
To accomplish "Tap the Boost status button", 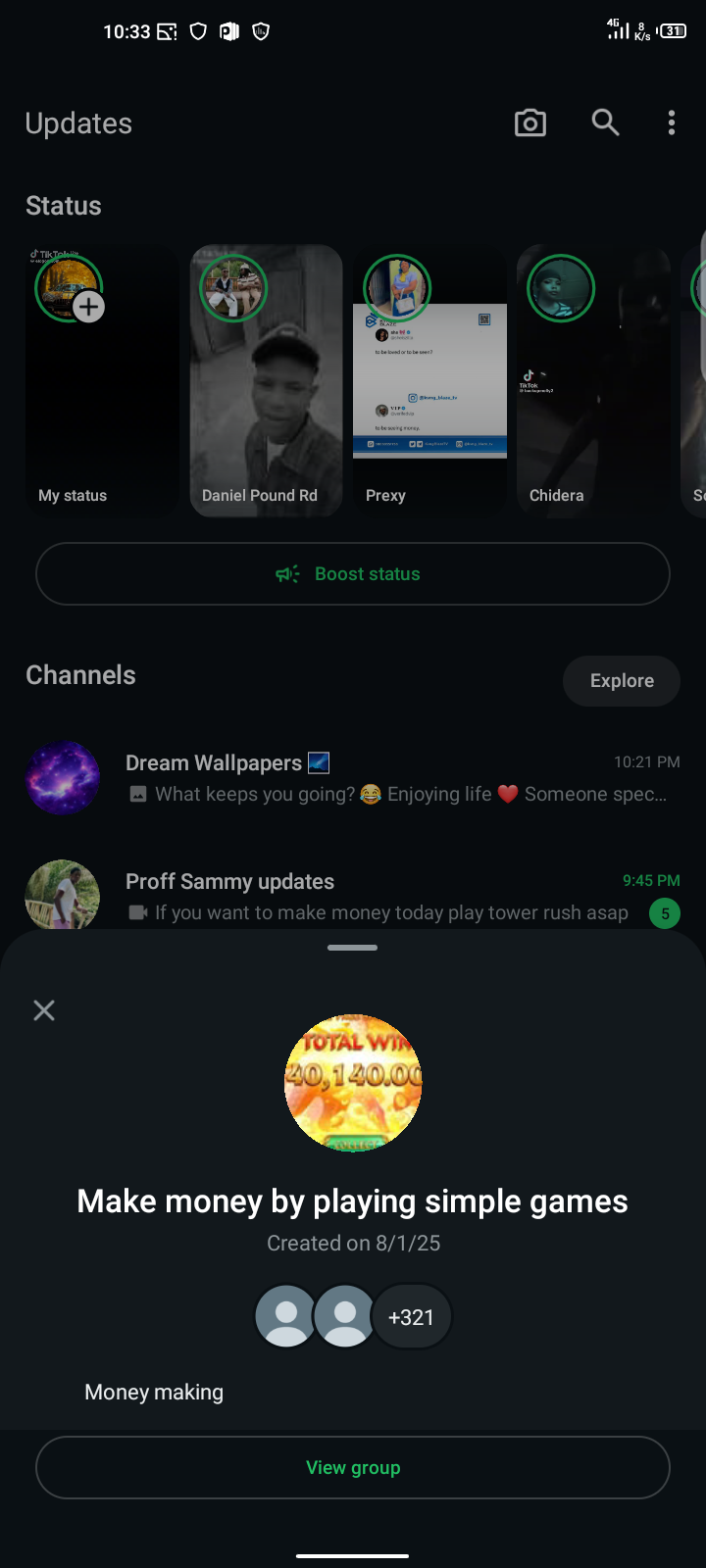I will click(353, 574).
